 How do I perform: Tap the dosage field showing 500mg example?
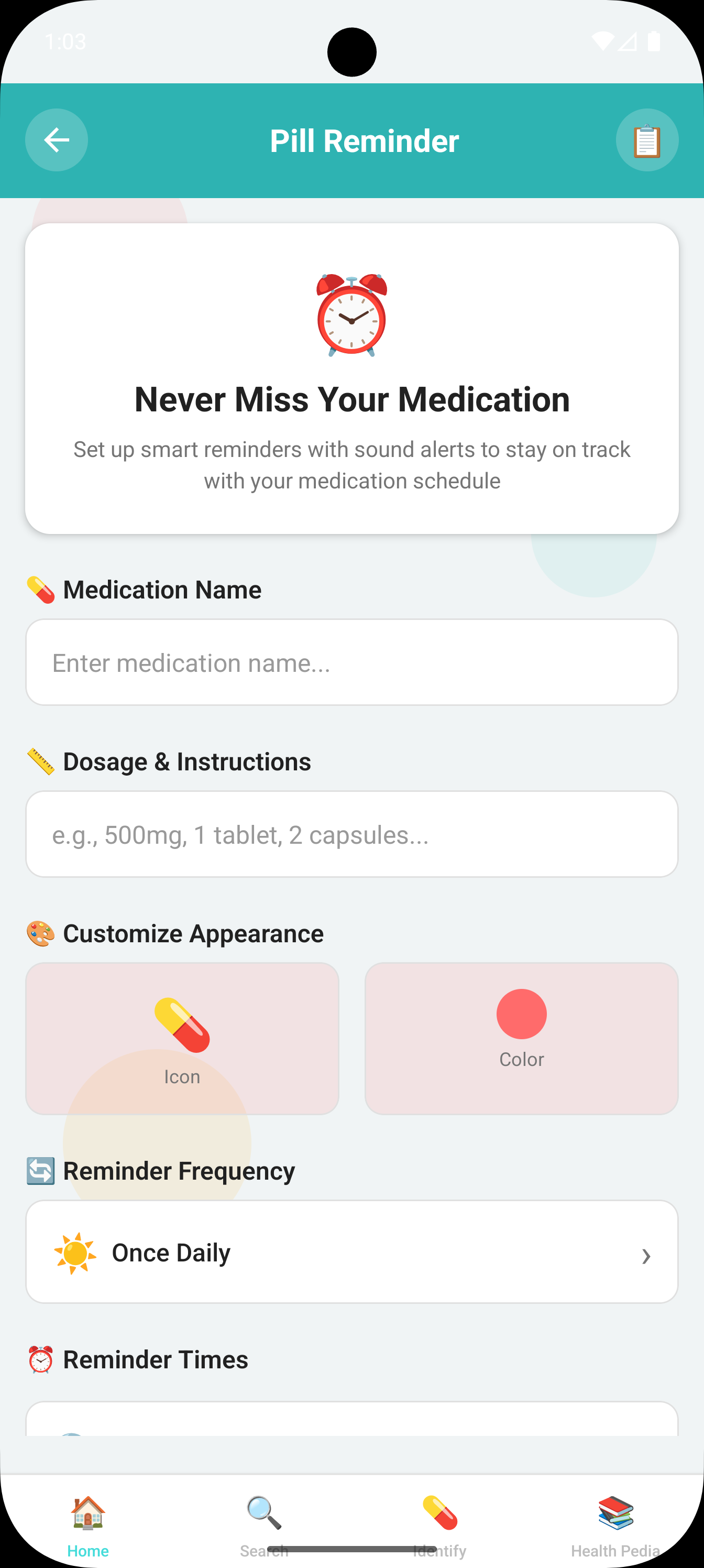click(x=351, y=834)
